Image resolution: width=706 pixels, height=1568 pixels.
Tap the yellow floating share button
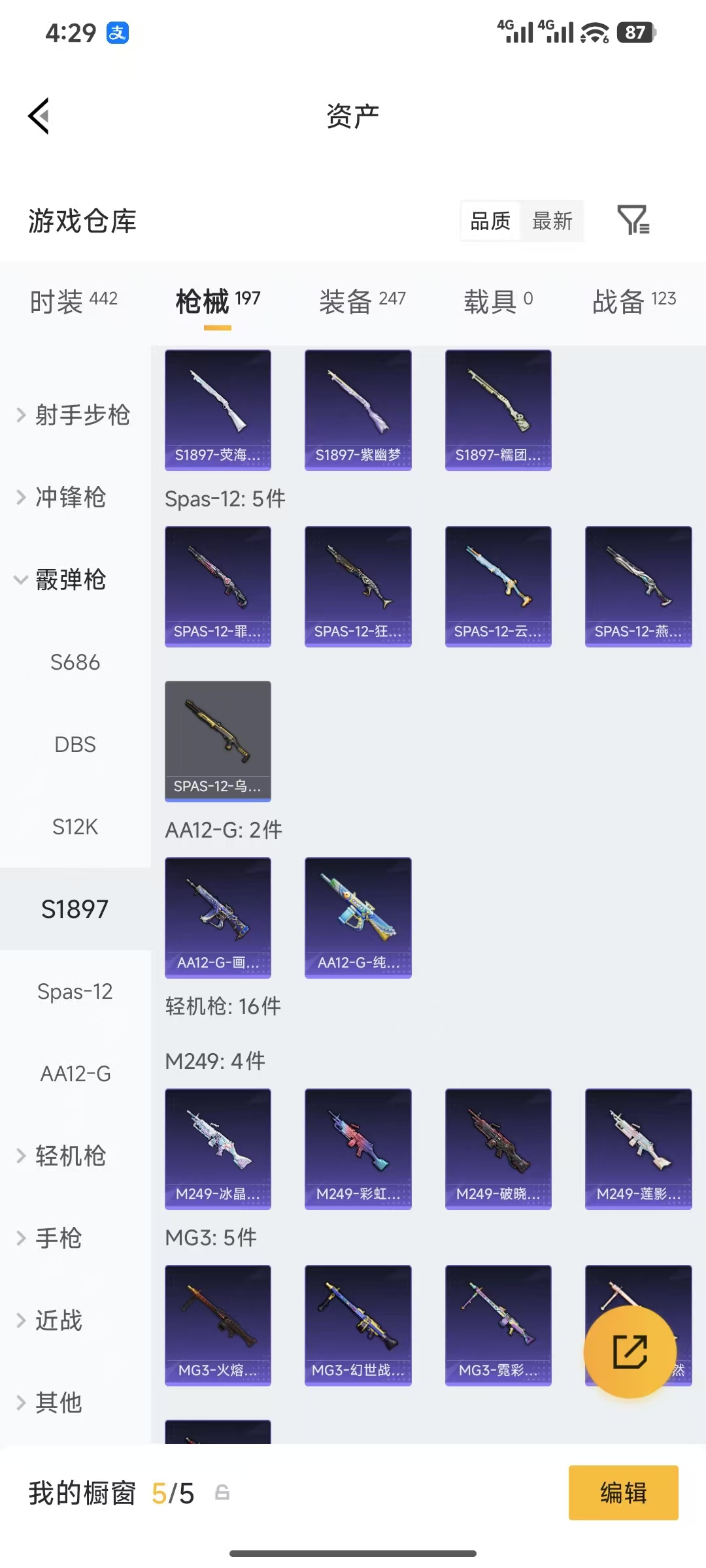630,1354
